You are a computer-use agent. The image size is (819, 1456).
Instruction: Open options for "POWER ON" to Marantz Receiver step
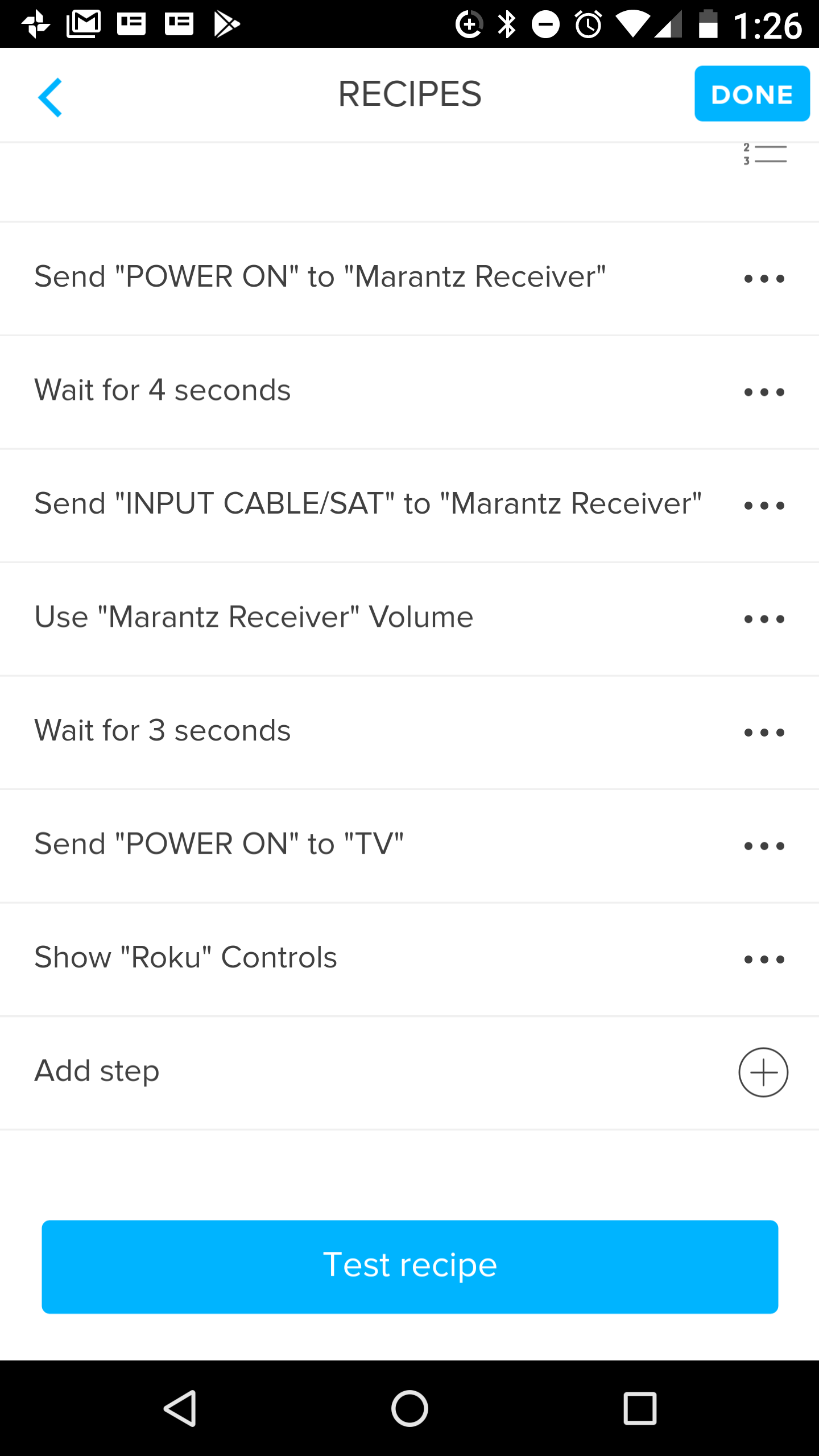(x=764, y=279)
